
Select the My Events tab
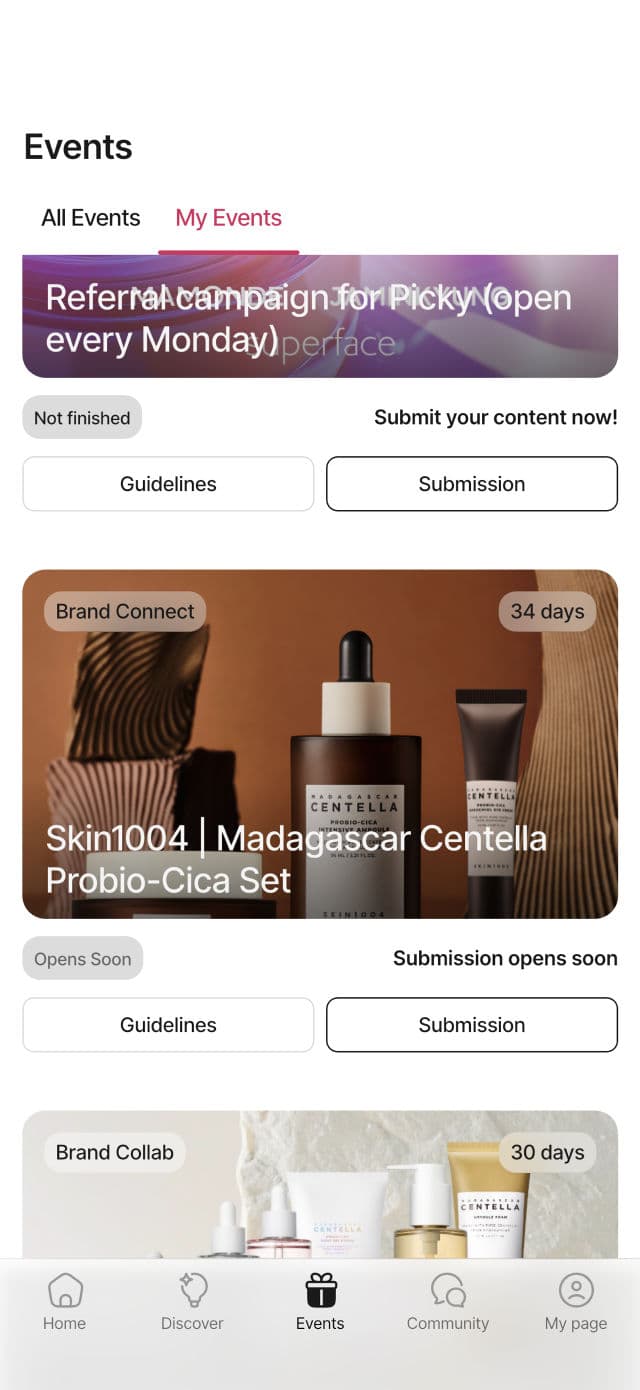tap(228, 218)
